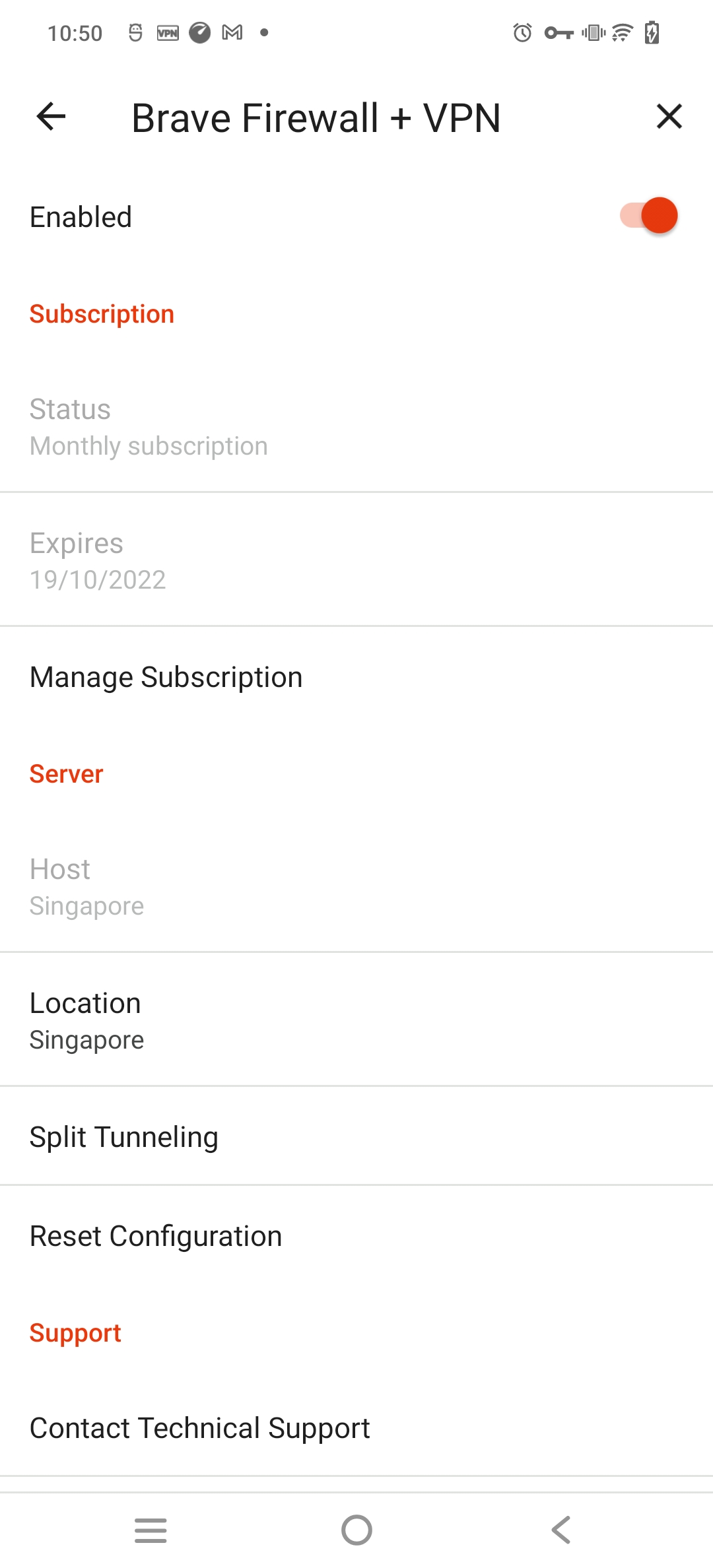713x1568 pixels.
Task: Tap the VPN status bar icon
Action: point(167,32)
